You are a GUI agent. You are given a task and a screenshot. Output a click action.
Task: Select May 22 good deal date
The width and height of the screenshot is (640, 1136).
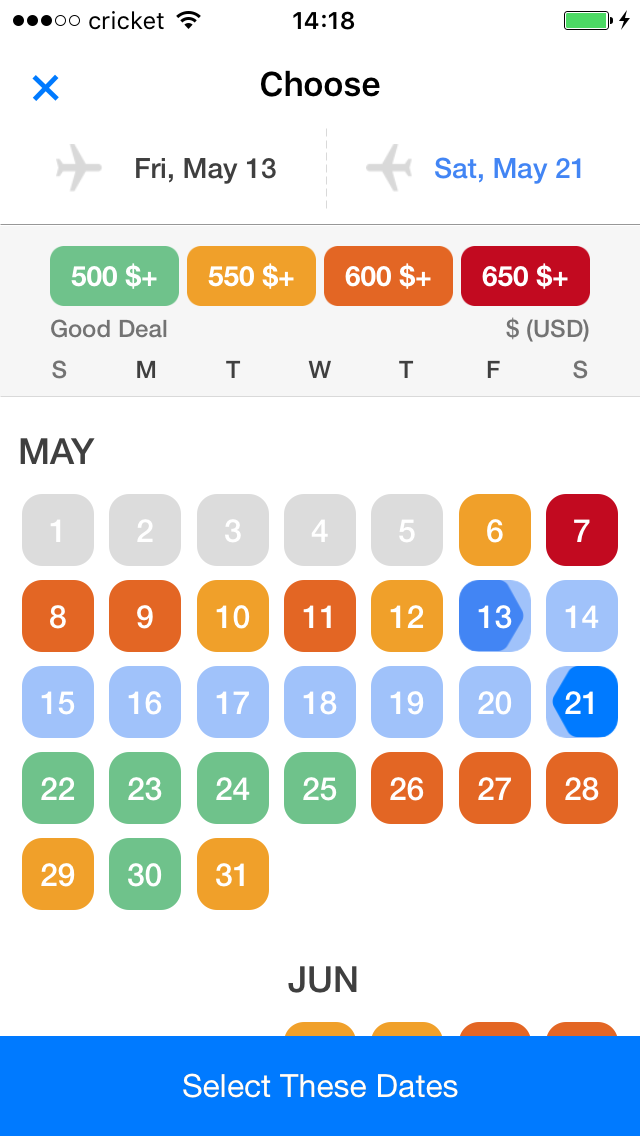(x=58, y=788)
